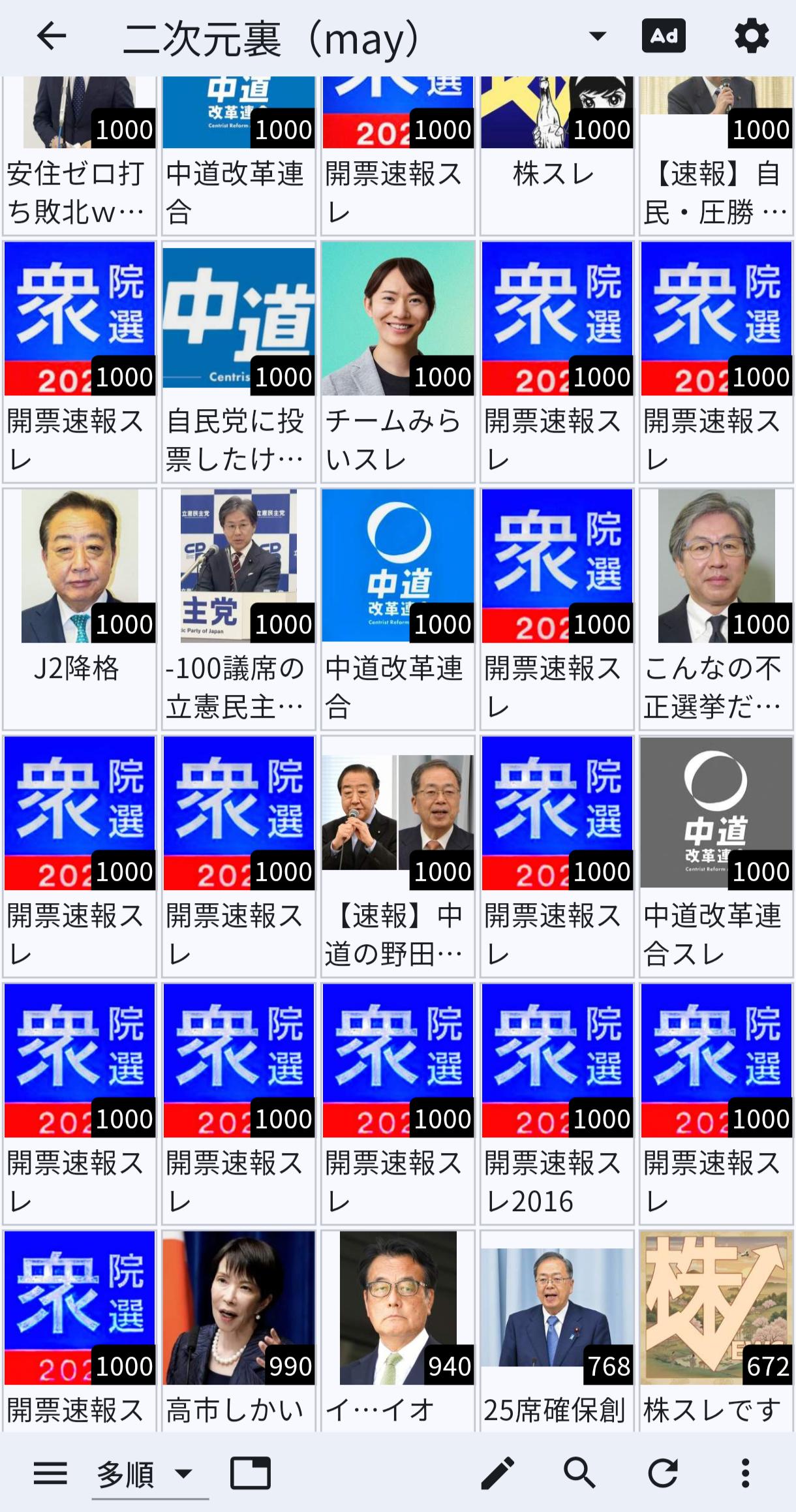Go back with the arrow icon

52,37
